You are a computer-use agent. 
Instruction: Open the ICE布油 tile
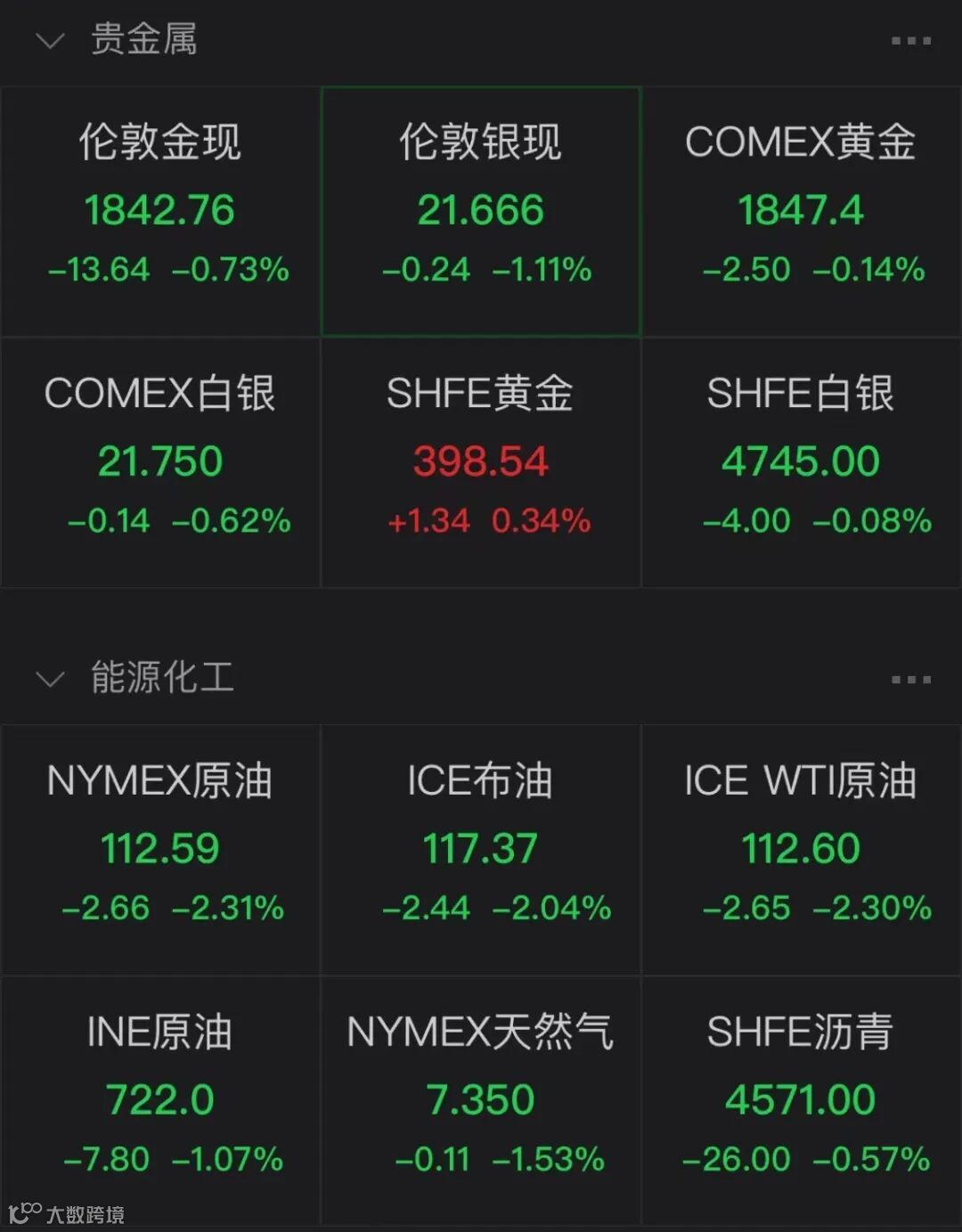481,850
